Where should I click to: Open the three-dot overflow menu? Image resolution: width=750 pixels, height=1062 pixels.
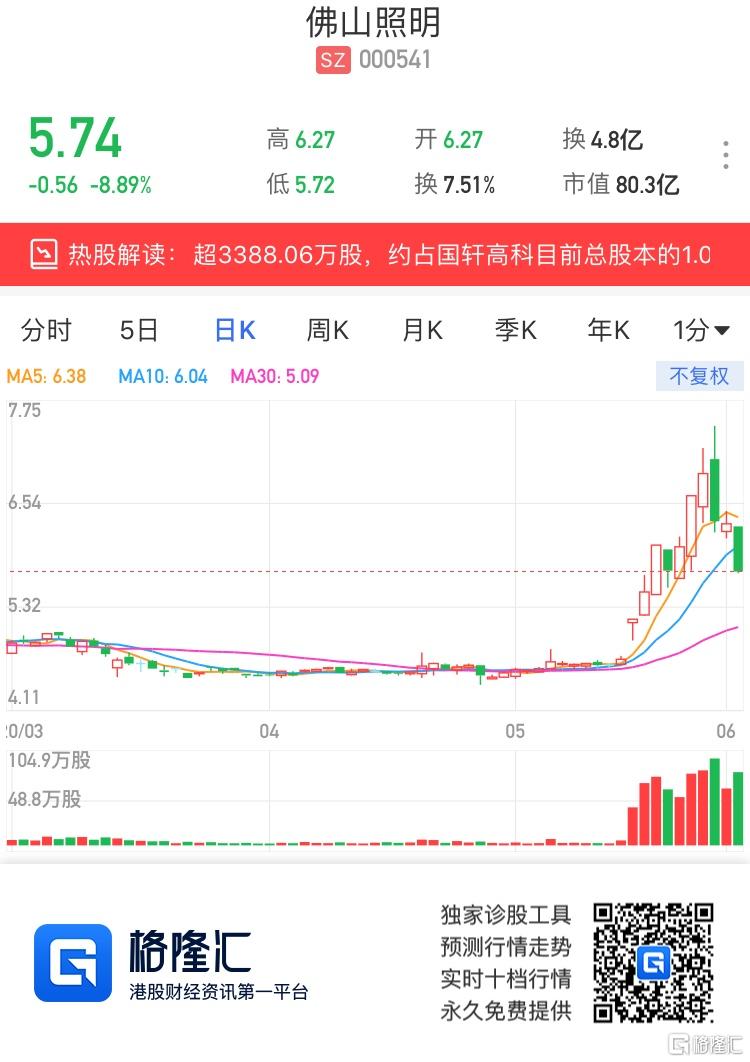[x=726, y=157]
